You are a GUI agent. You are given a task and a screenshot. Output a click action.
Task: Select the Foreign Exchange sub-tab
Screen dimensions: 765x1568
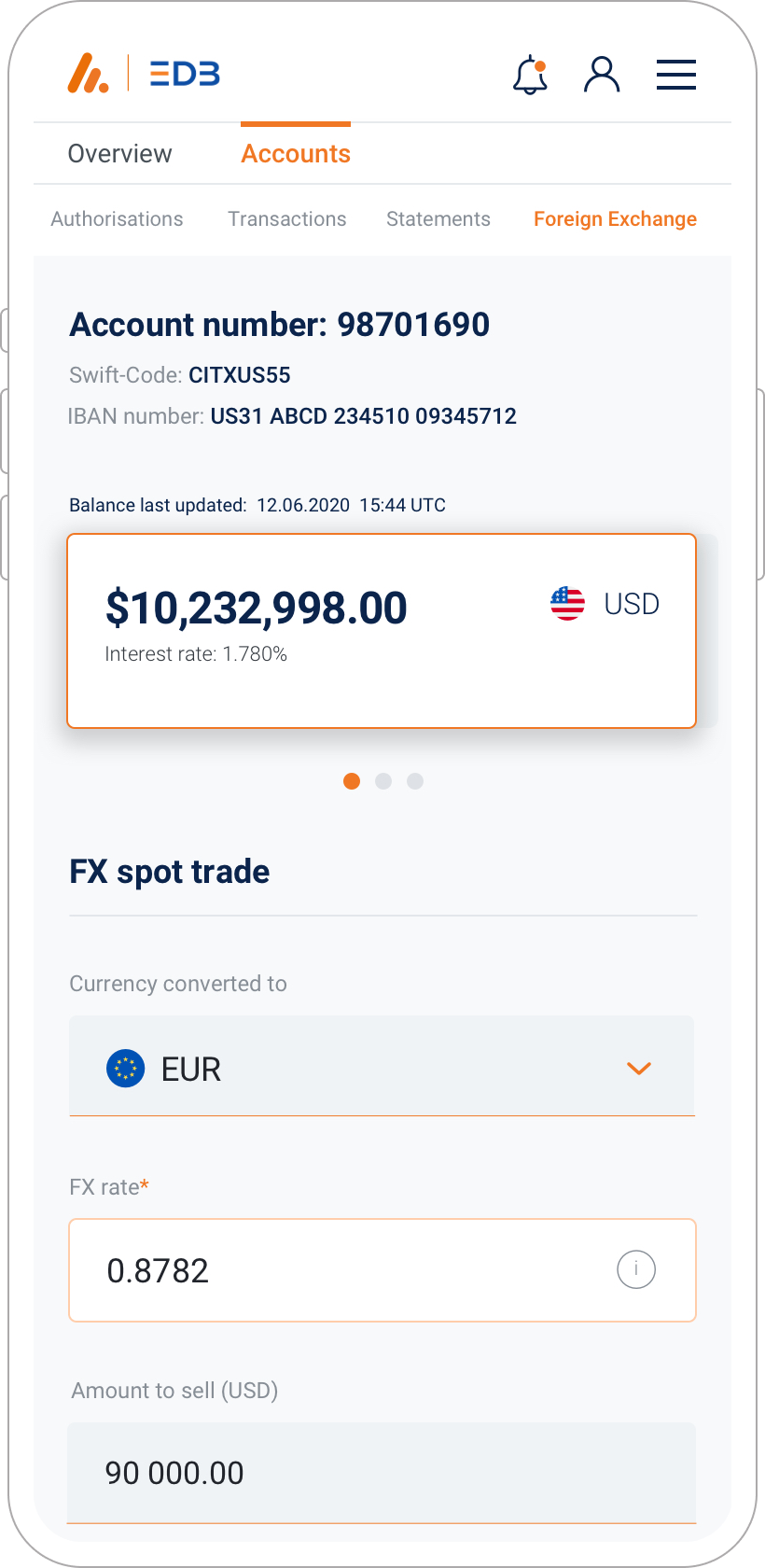point(615,219)
